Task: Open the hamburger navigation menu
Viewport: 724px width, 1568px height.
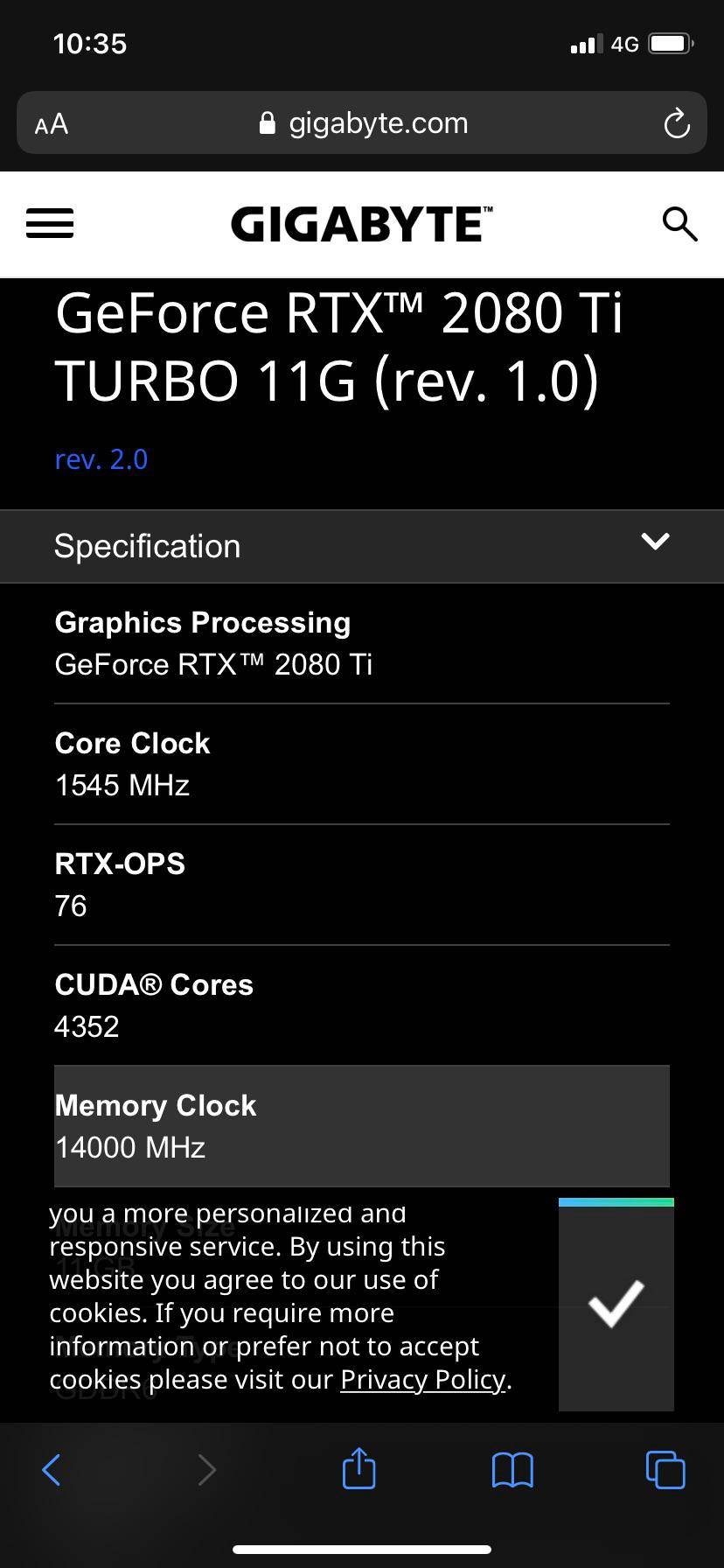Action: [49, 224]
